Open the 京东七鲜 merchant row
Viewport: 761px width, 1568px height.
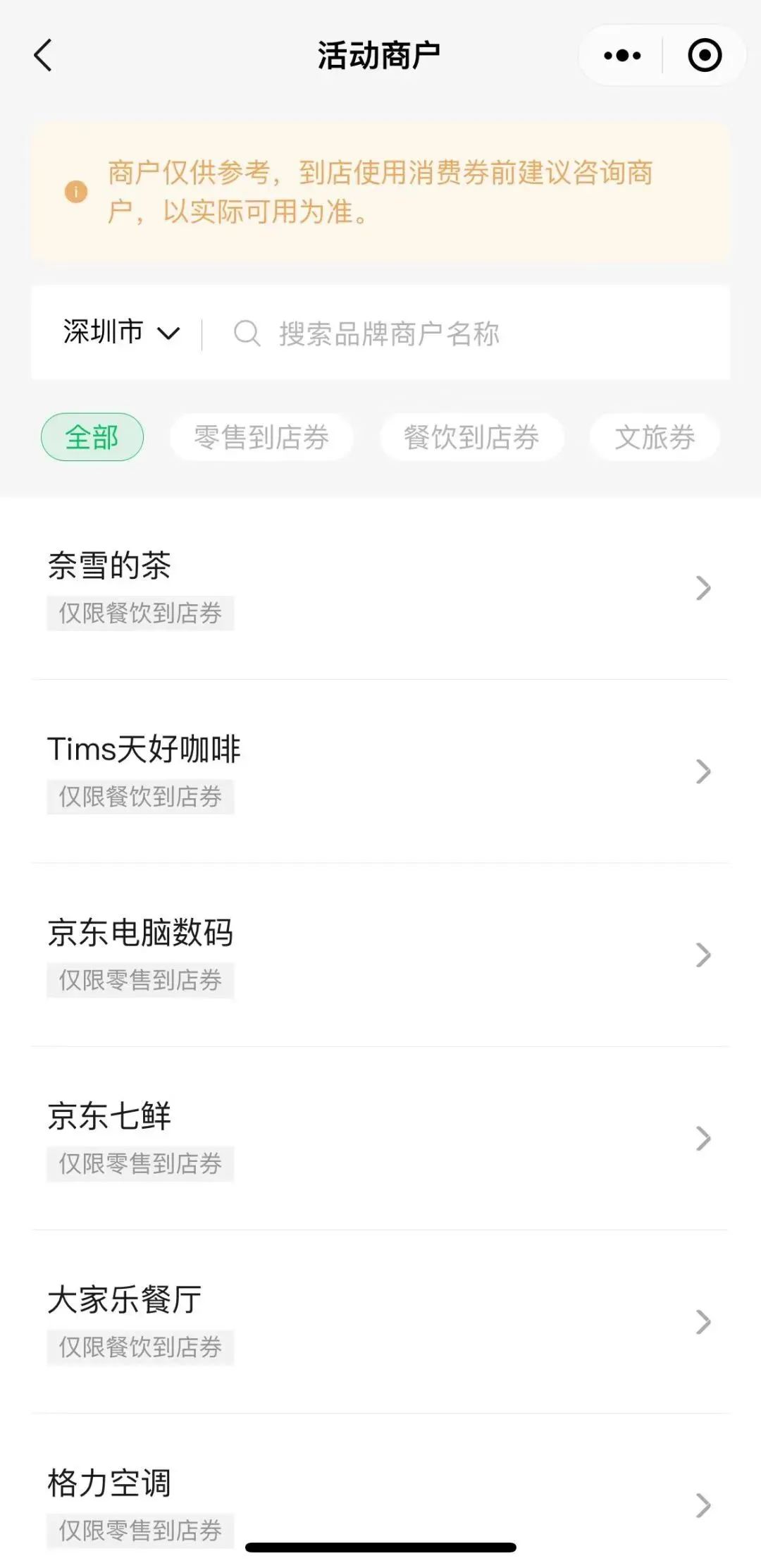click(380, 1138)
